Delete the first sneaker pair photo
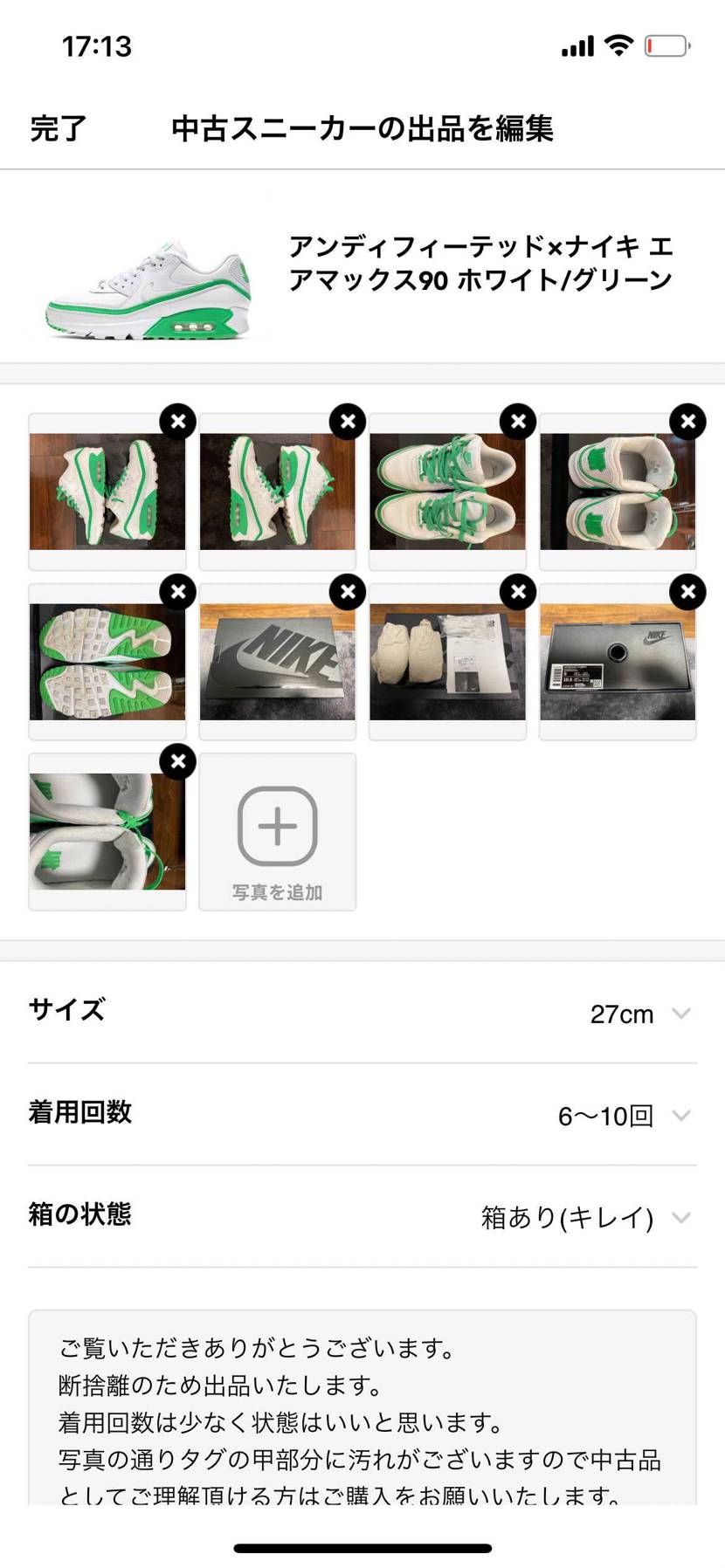The image size is (725, 1568). click(x=179, y=421)
